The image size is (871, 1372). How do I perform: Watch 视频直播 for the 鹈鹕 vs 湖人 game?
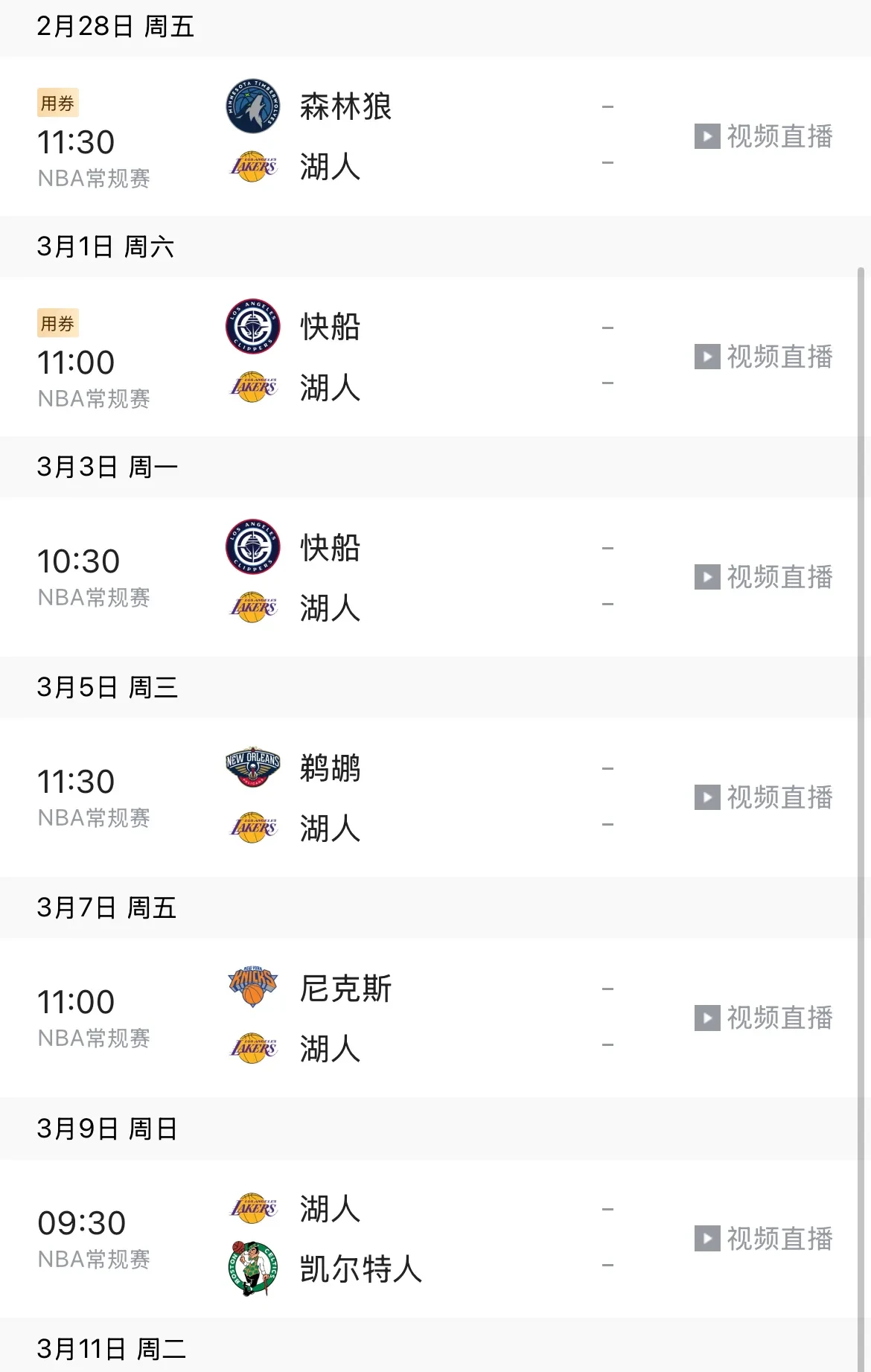764,797
